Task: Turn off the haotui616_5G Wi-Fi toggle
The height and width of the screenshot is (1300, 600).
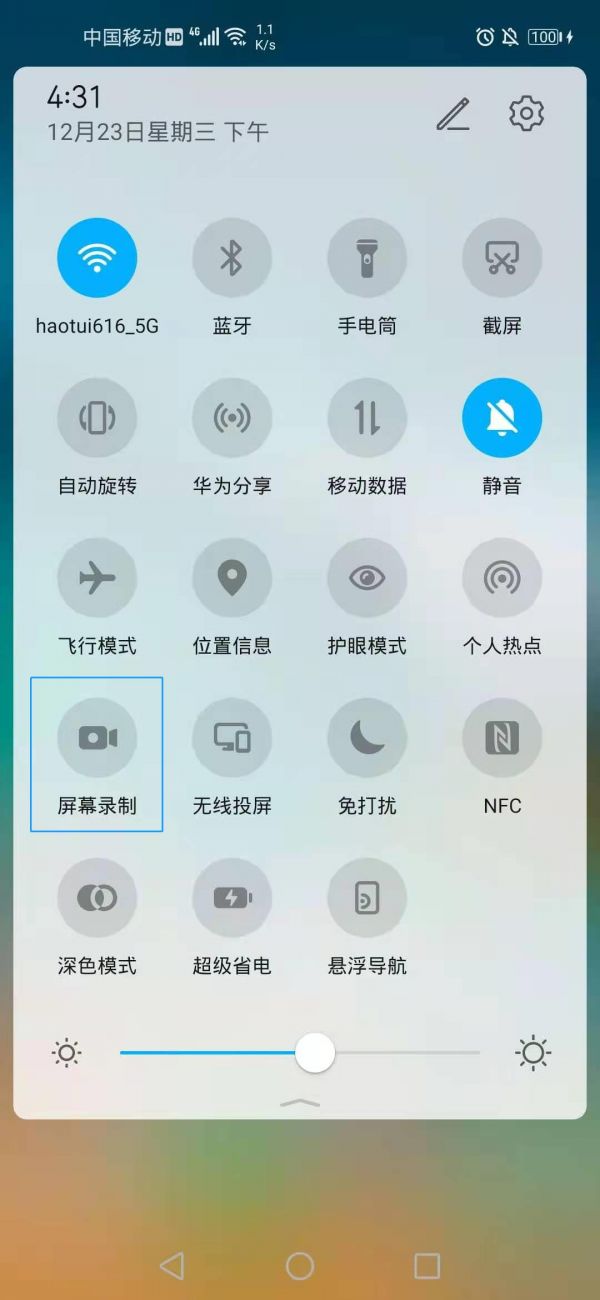Action: tap(97, 258)
